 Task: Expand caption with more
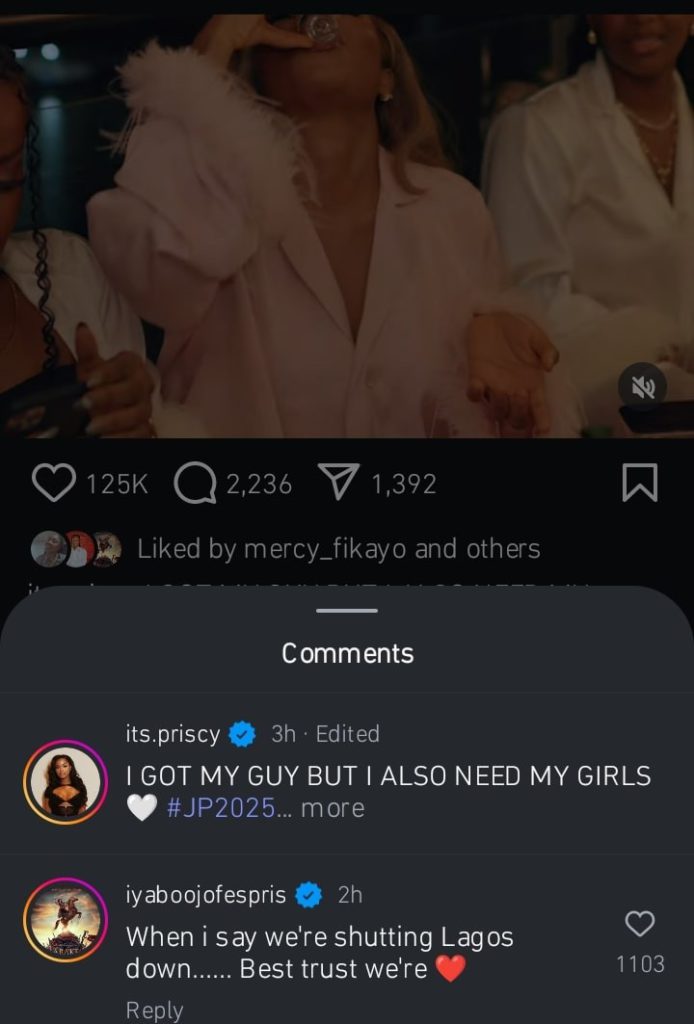[x=333, y=808]
